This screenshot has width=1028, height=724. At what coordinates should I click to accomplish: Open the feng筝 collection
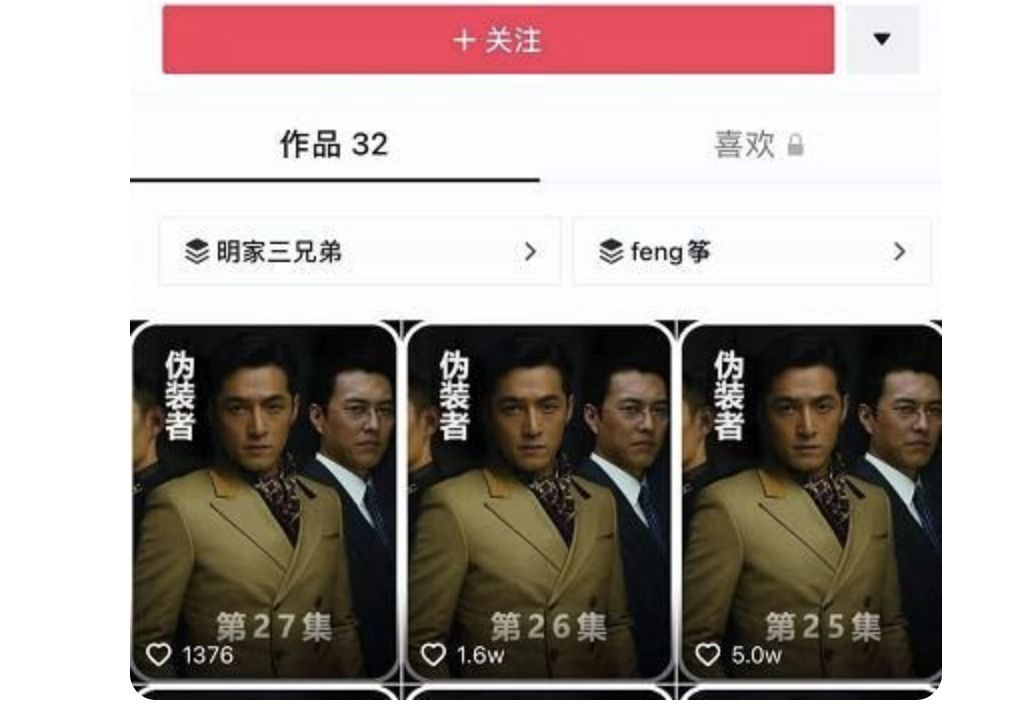pos(751,252)
